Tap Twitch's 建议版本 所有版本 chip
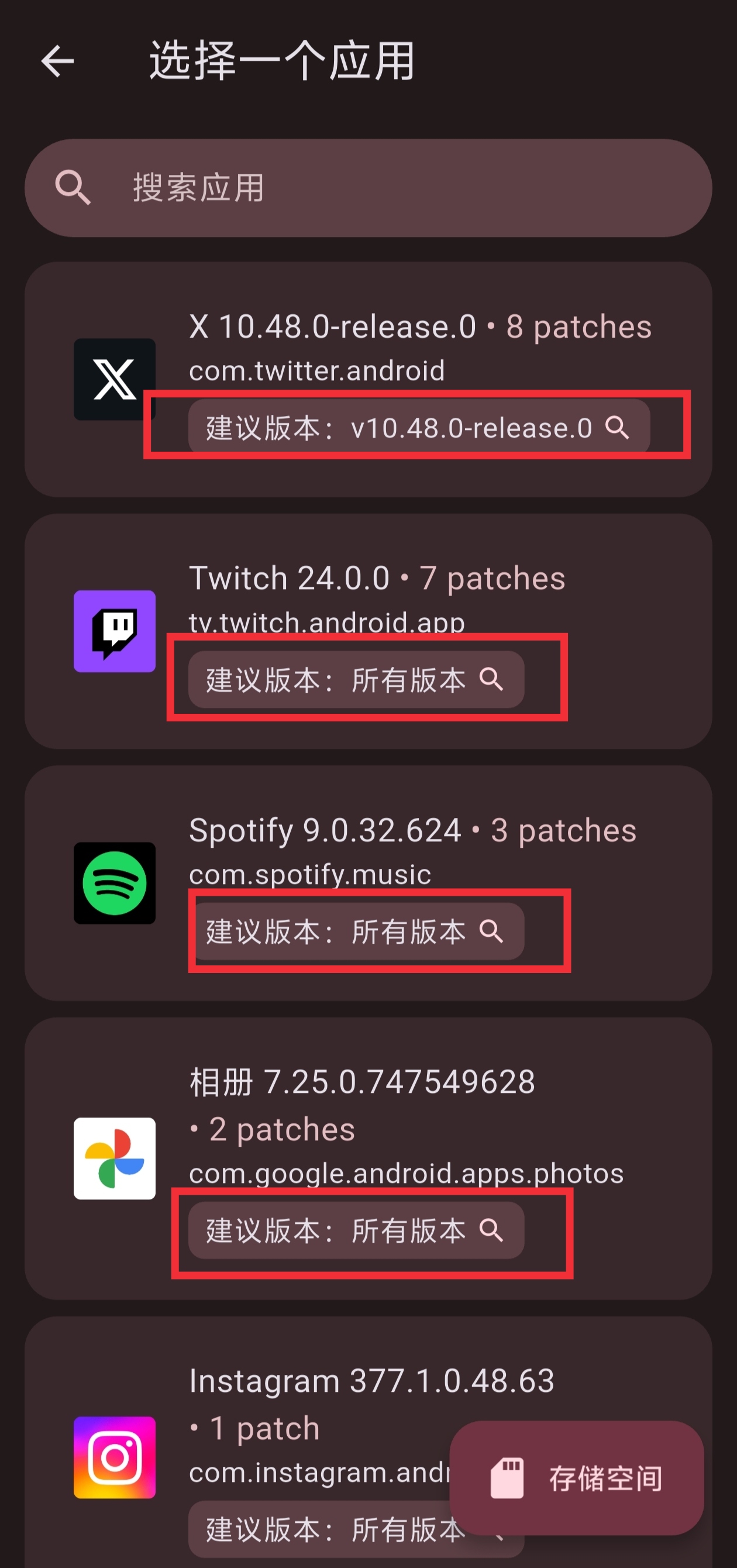Viewport: 737px width, 1568px height. point(356,679)
